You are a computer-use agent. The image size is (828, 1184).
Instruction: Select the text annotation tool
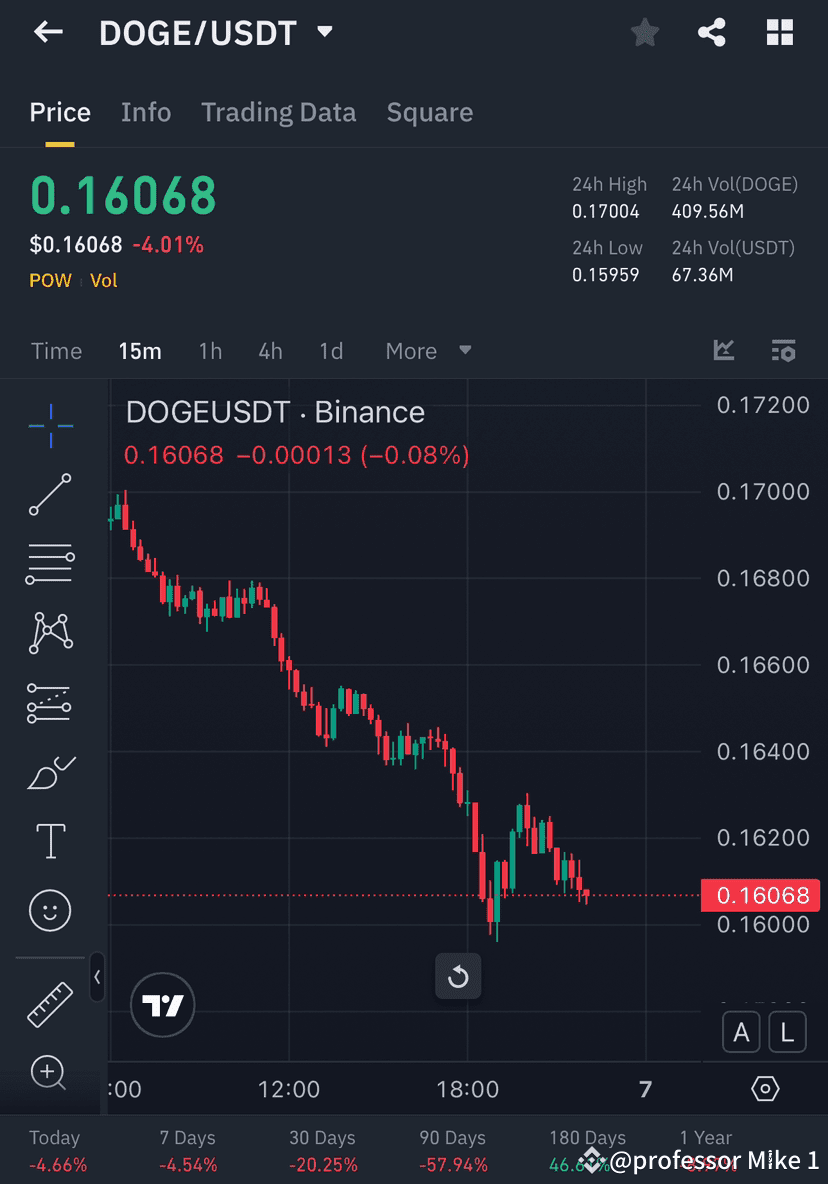pyautogui.click(x=50, y=842)
